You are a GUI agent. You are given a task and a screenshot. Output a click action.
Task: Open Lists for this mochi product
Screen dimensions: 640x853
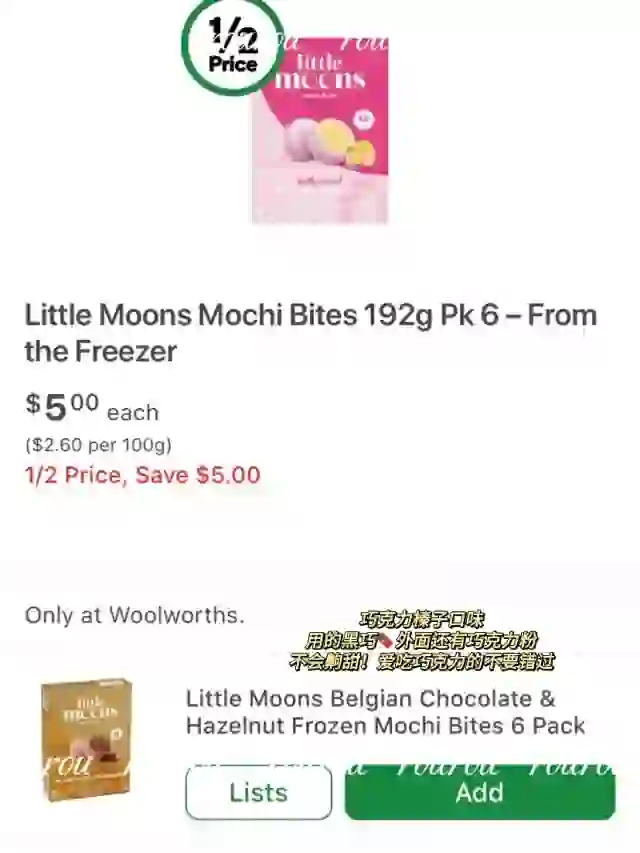(x=258, y=793)
